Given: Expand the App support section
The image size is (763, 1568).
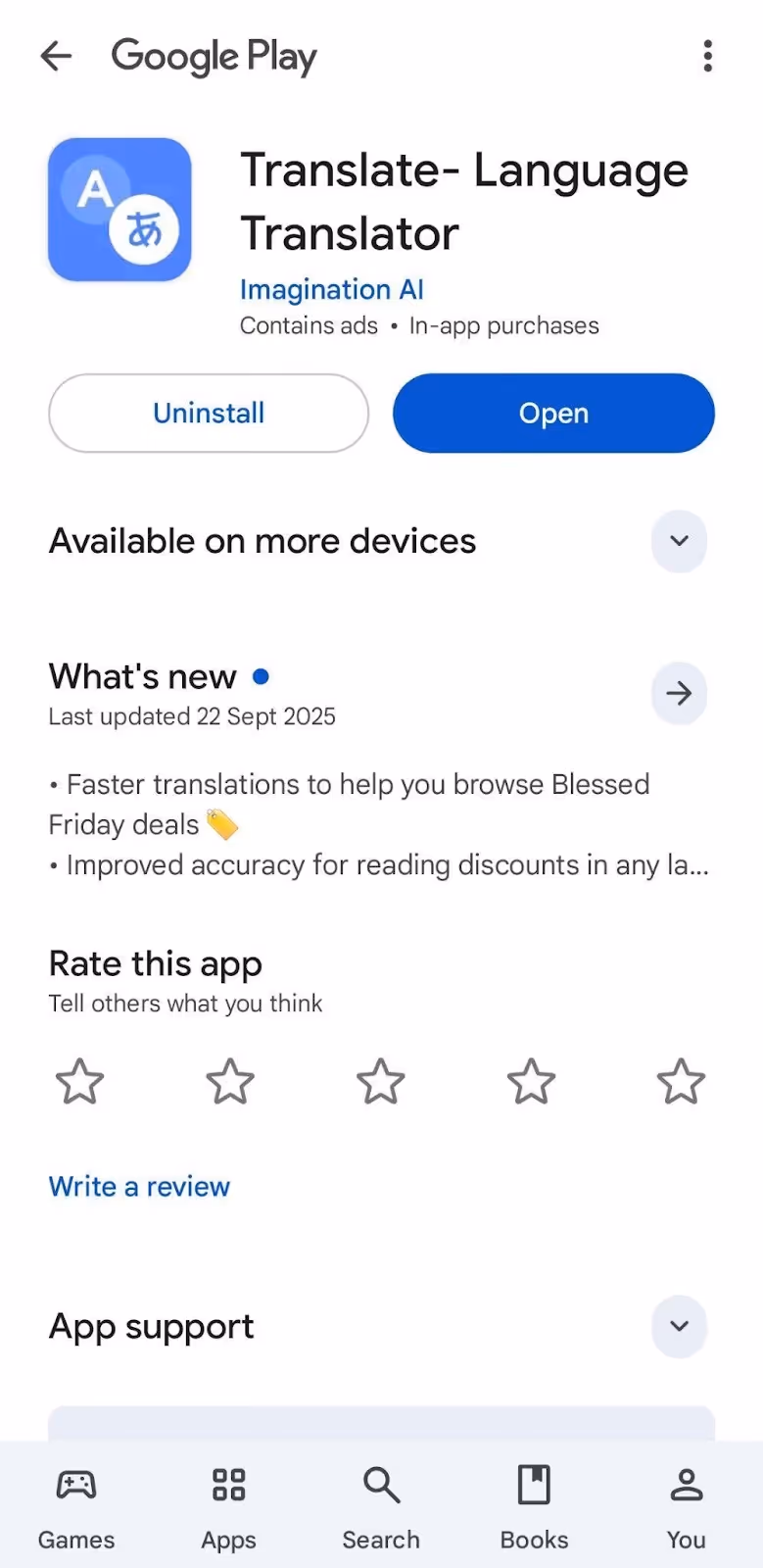Looking at the screenshot, I should (679, 1326).
